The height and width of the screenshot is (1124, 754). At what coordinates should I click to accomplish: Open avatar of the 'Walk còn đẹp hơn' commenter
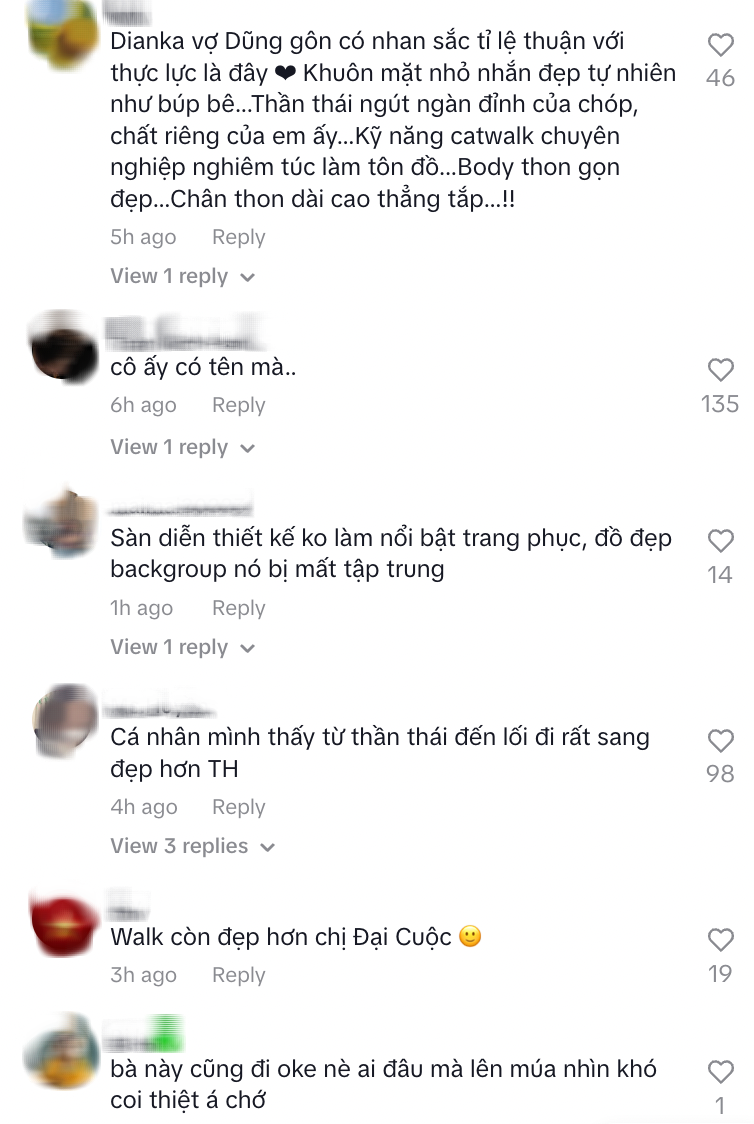pos(64,920)
